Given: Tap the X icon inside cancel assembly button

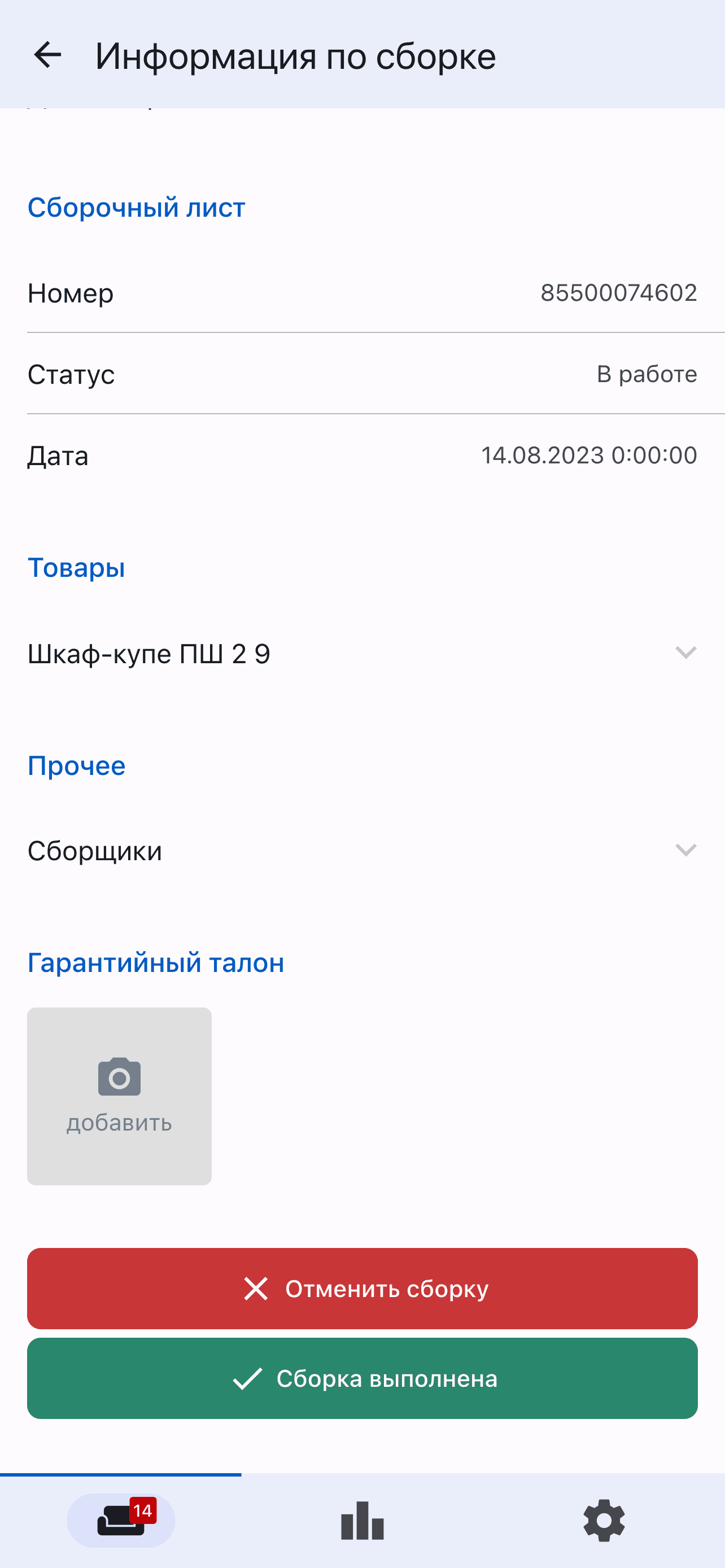Looking at the screenshot, I should point(255,1289).
